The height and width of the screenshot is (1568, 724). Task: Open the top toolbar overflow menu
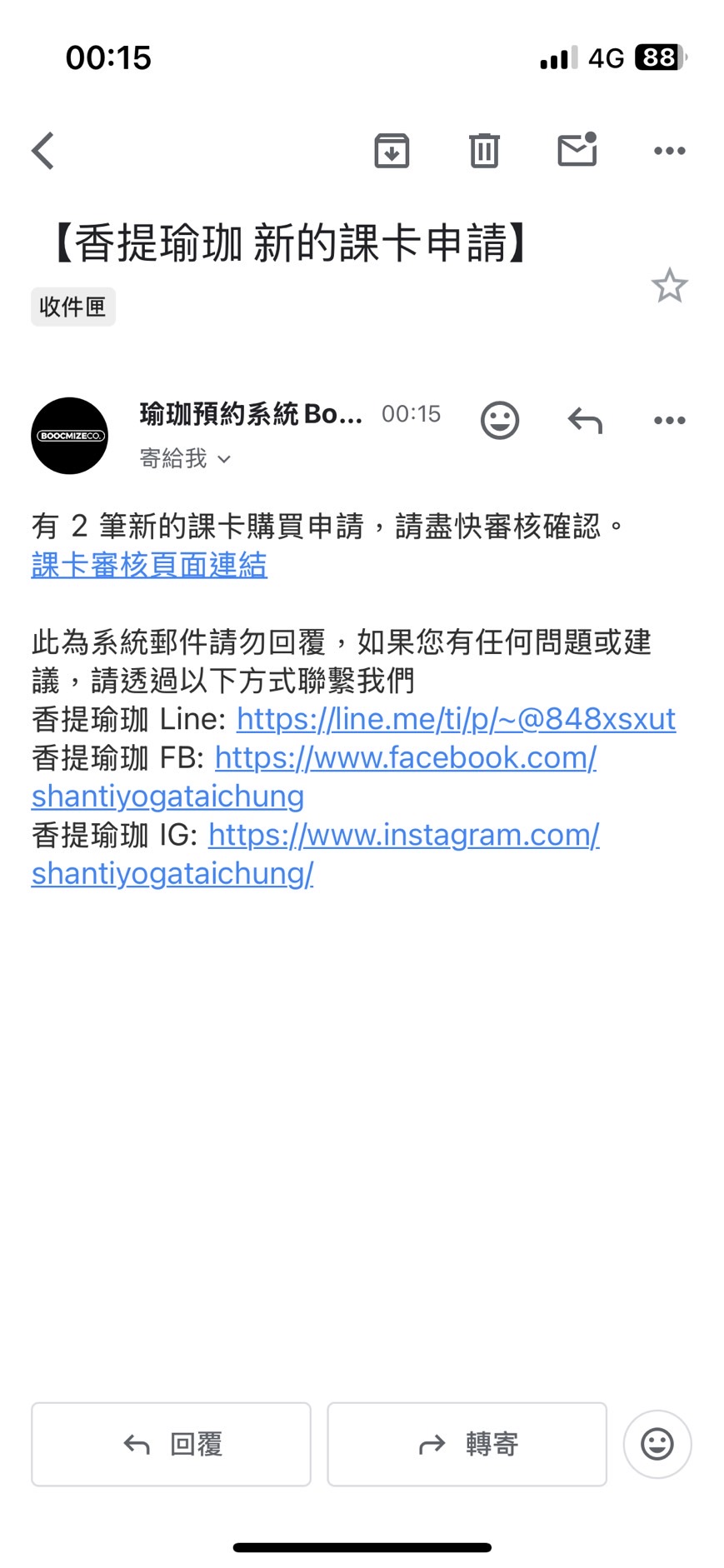(x=669, y=151)
